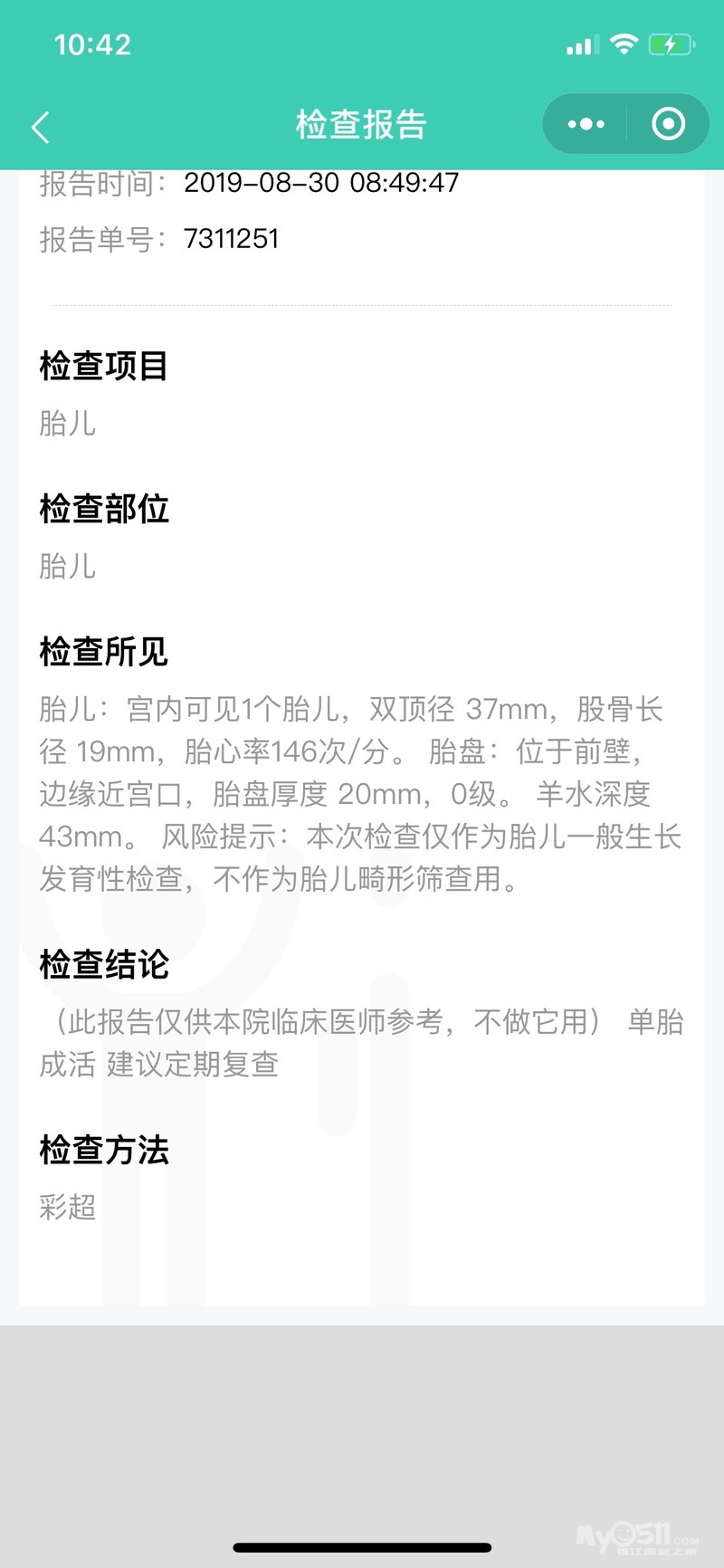Open the mini program more options menu
Image resolution: width=724 pixels, height=1568 pixels.
point(586,124)
